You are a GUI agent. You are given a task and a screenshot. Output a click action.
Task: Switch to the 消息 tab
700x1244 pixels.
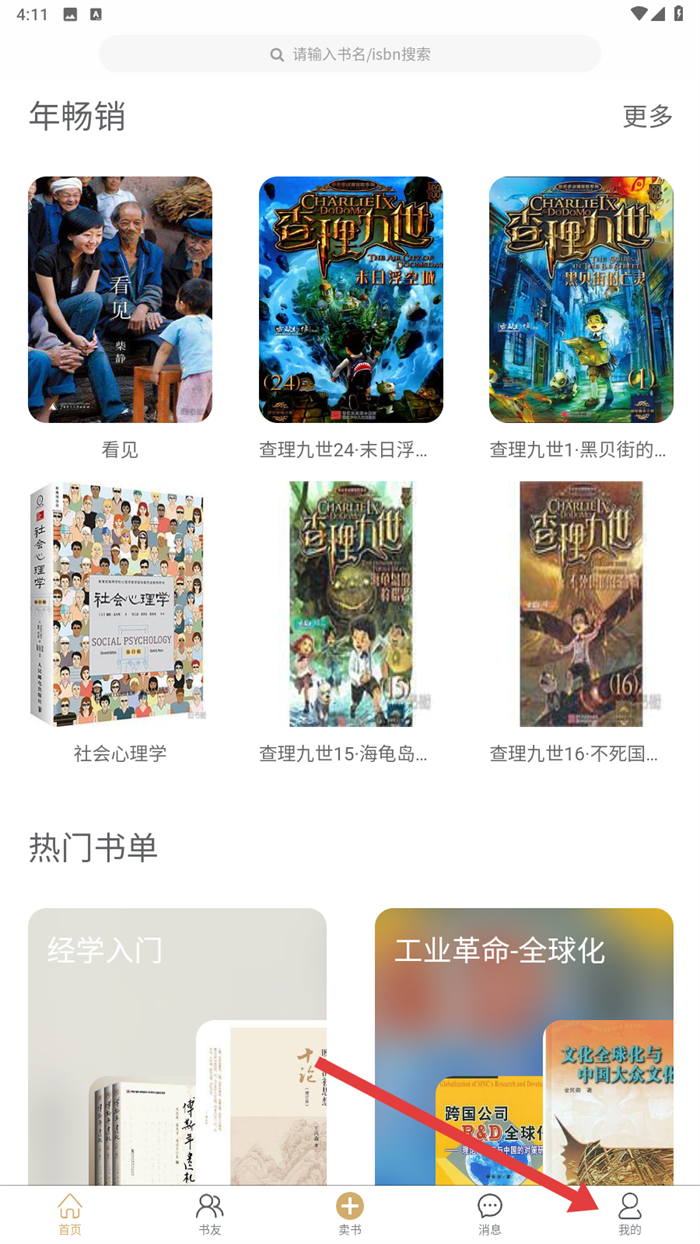pos(490,1214)
